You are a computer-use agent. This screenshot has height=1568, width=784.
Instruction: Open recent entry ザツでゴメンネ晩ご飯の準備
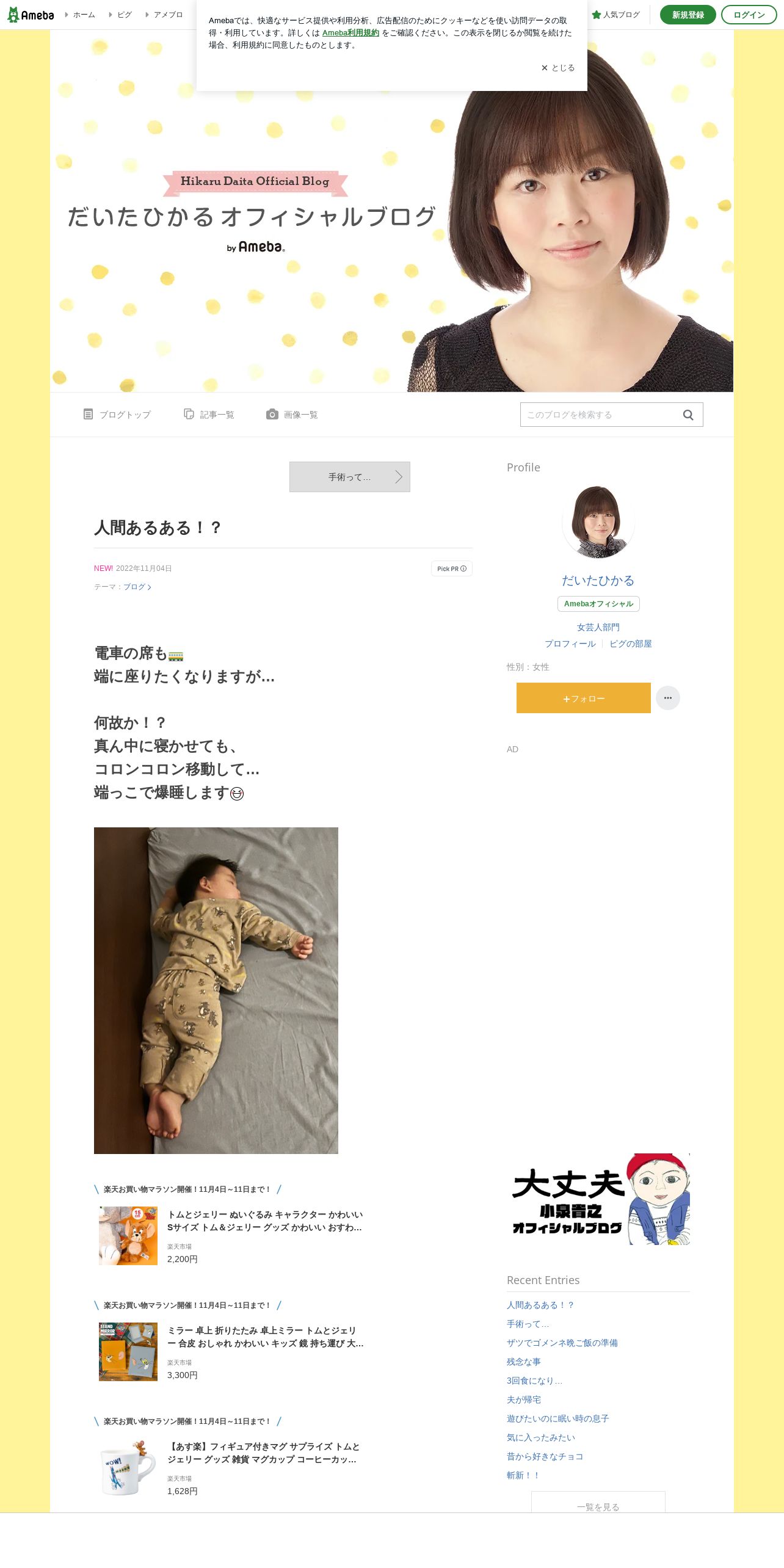coord(562,1343)
